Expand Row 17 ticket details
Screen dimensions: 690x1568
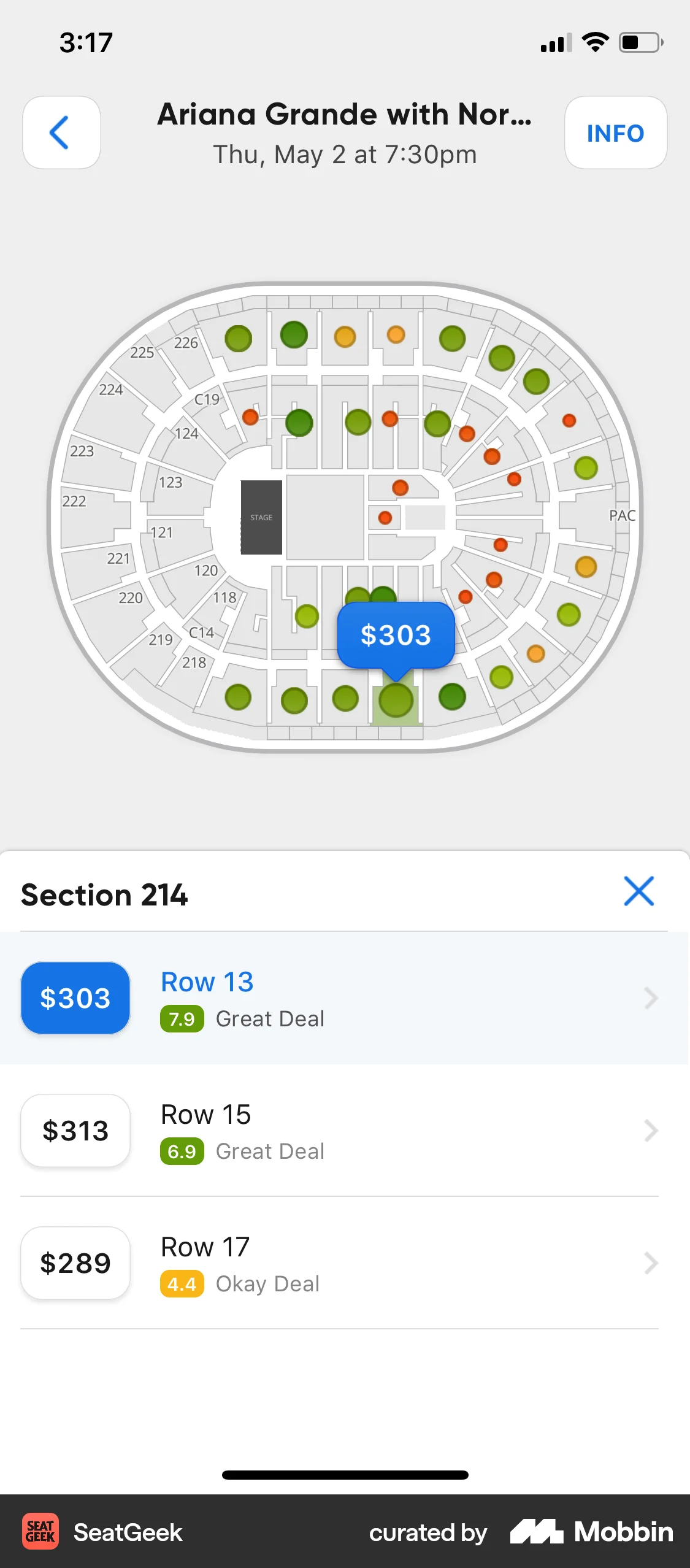click(650, 1262)
